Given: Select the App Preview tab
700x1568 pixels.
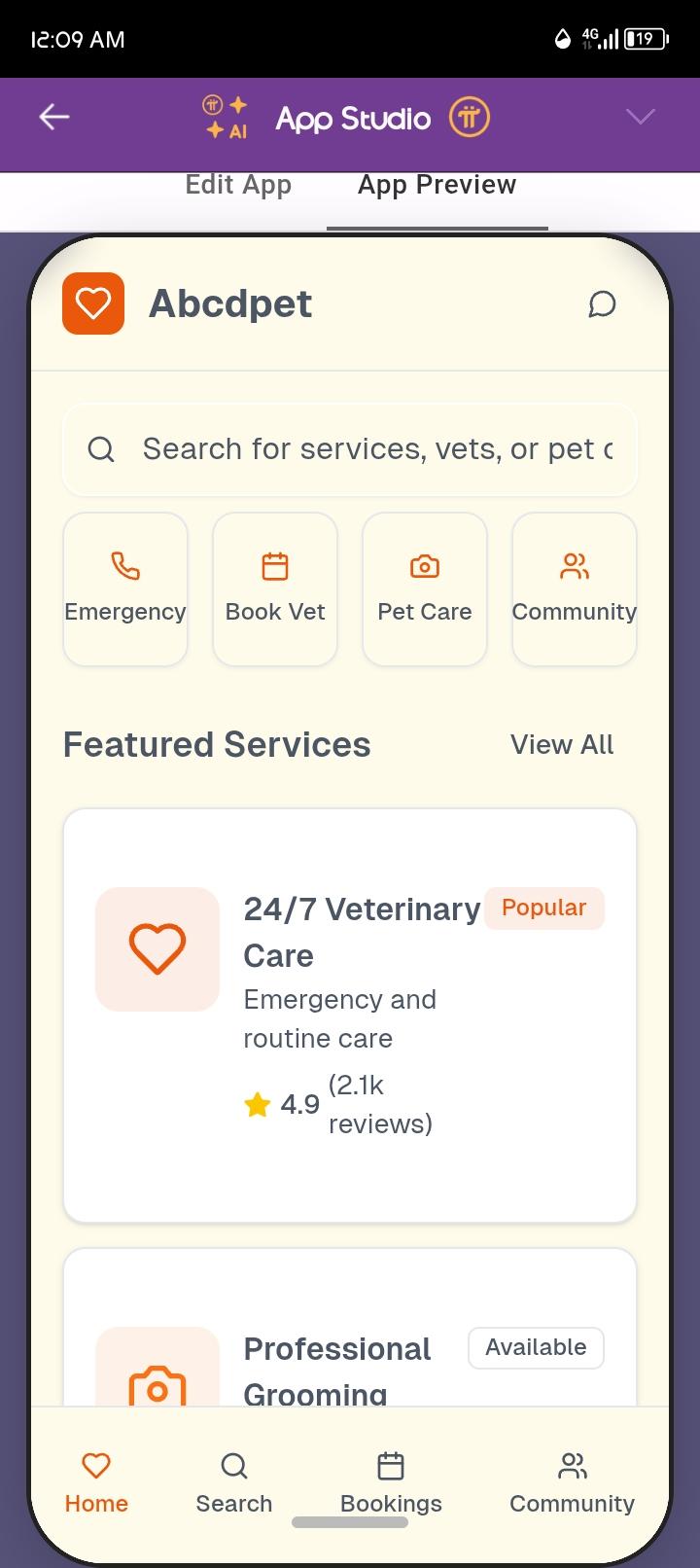Looking at the screenshot, I should point(437,185).
